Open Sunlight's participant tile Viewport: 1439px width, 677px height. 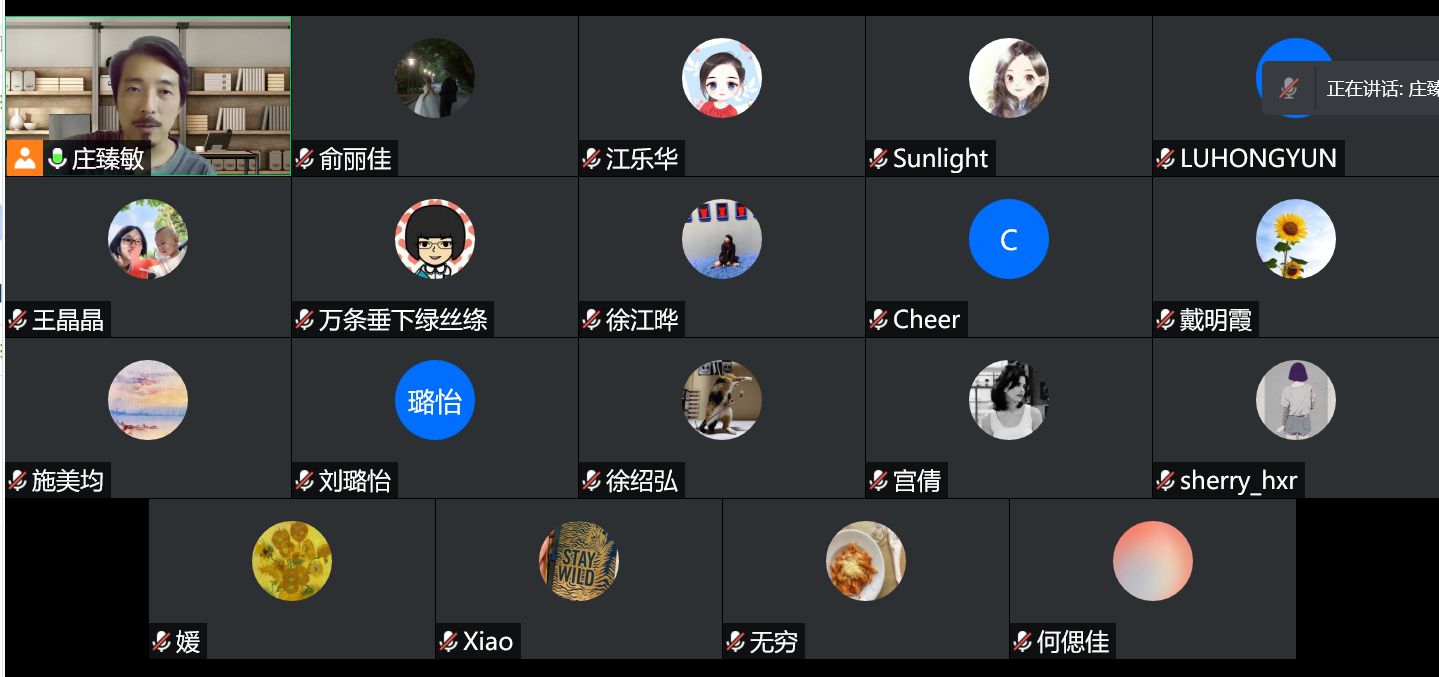tap(1008, 96)
